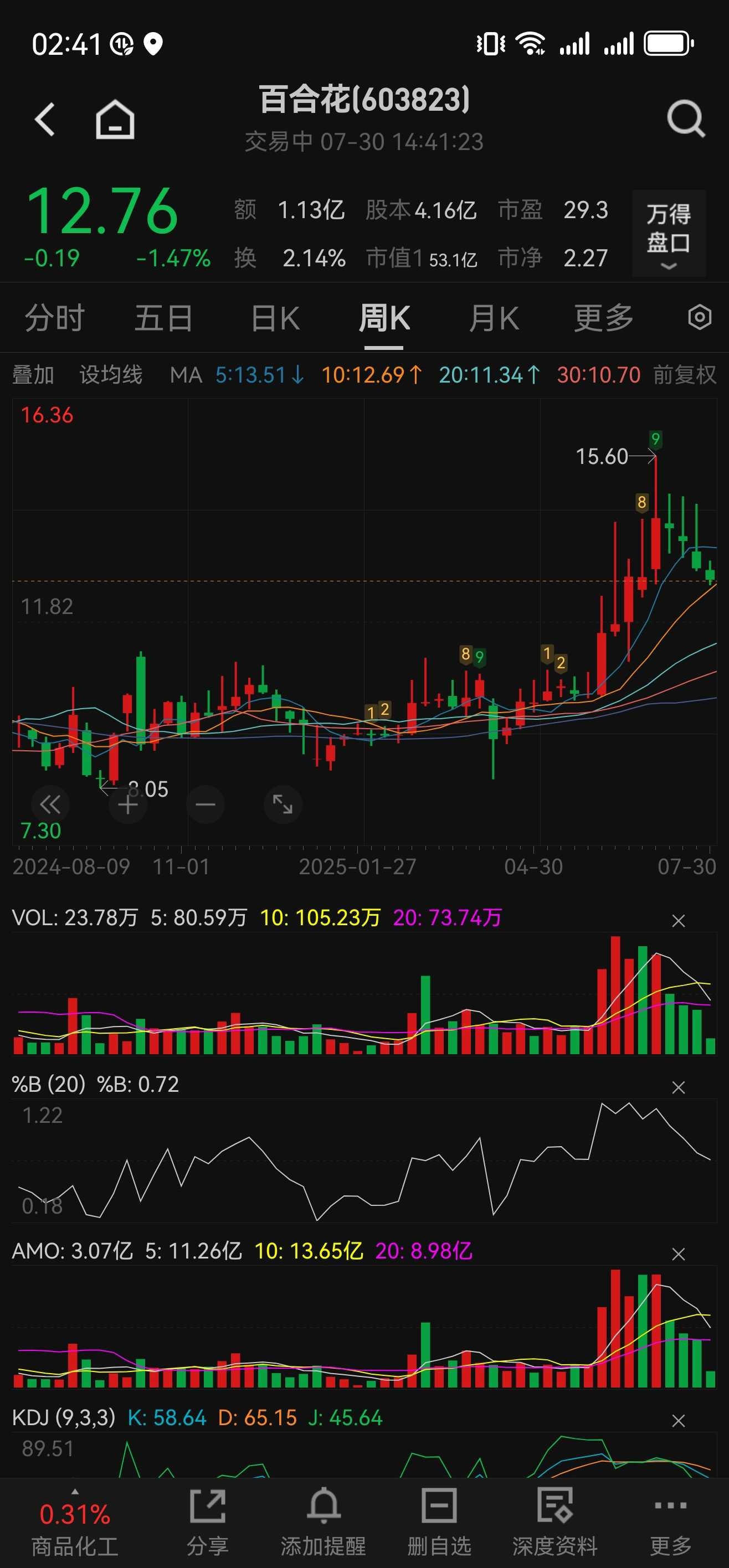Open stock search magnifier

(x=686, y=118)
